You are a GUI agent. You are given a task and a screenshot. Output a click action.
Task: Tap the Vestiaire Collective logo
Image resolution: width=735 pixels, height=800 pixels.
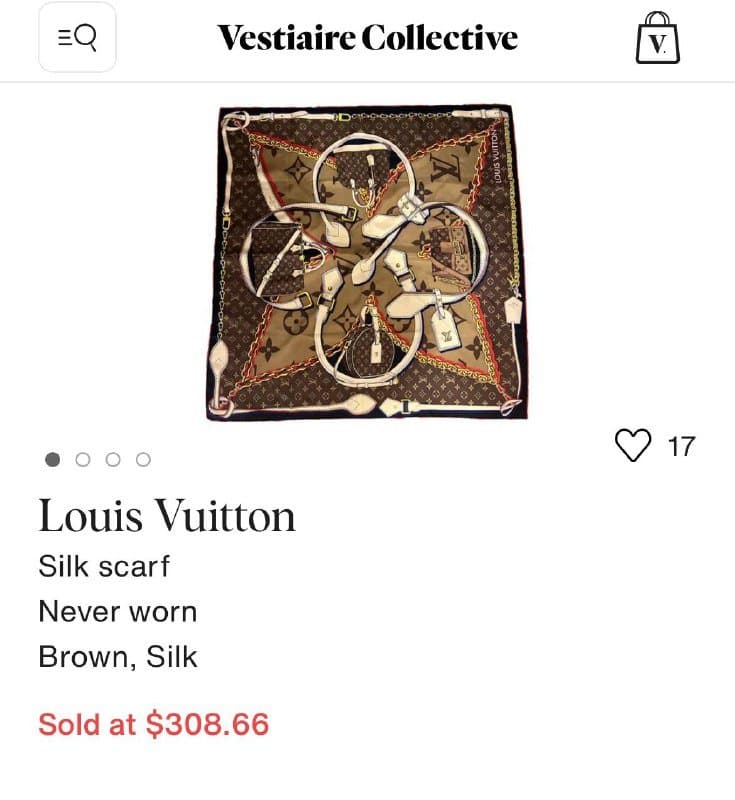pyautogui.click(x=366, y=38)
